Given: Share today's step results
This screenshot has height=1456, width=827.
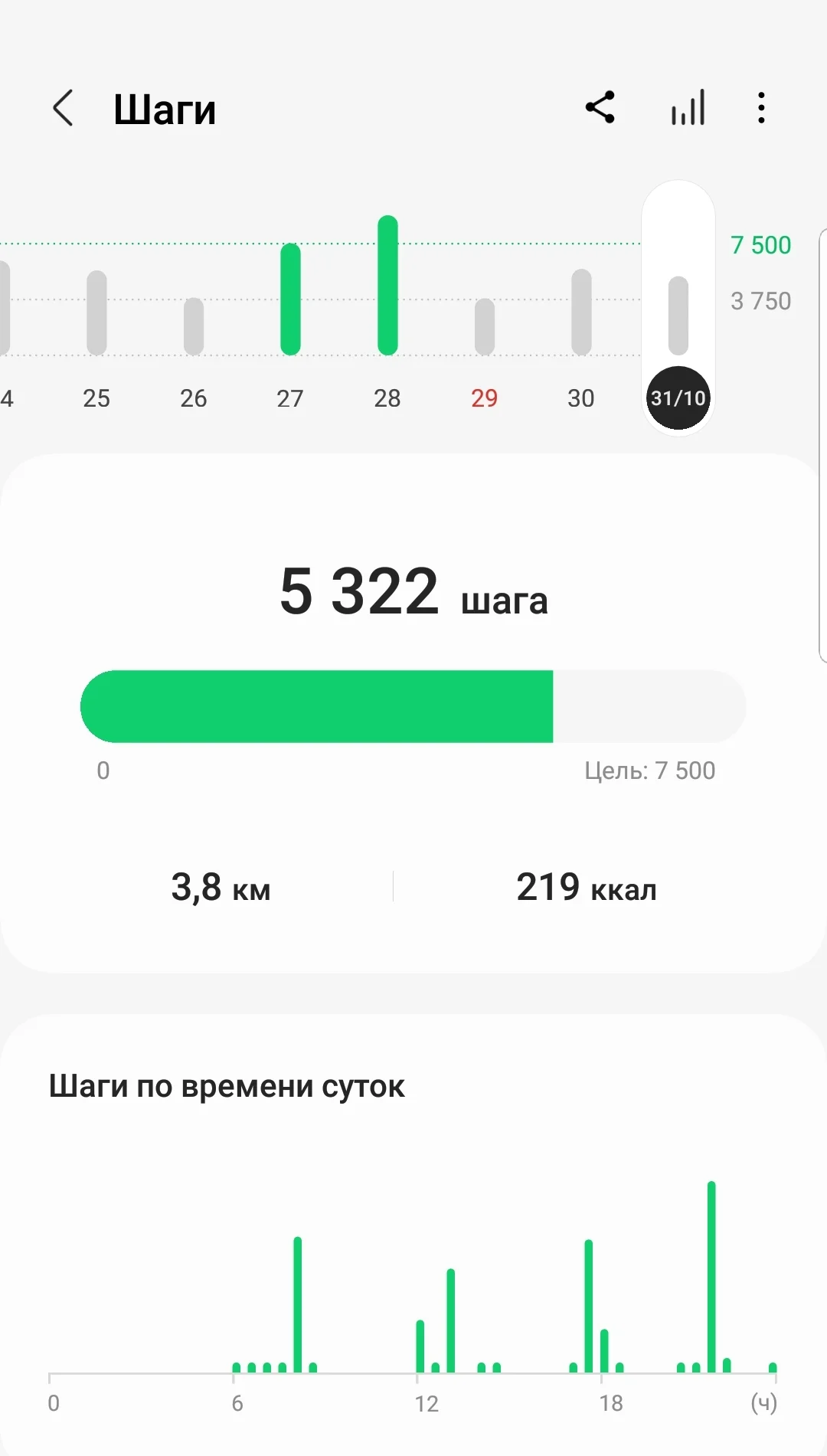Looking at the screenshot, I should click(600, 108).
